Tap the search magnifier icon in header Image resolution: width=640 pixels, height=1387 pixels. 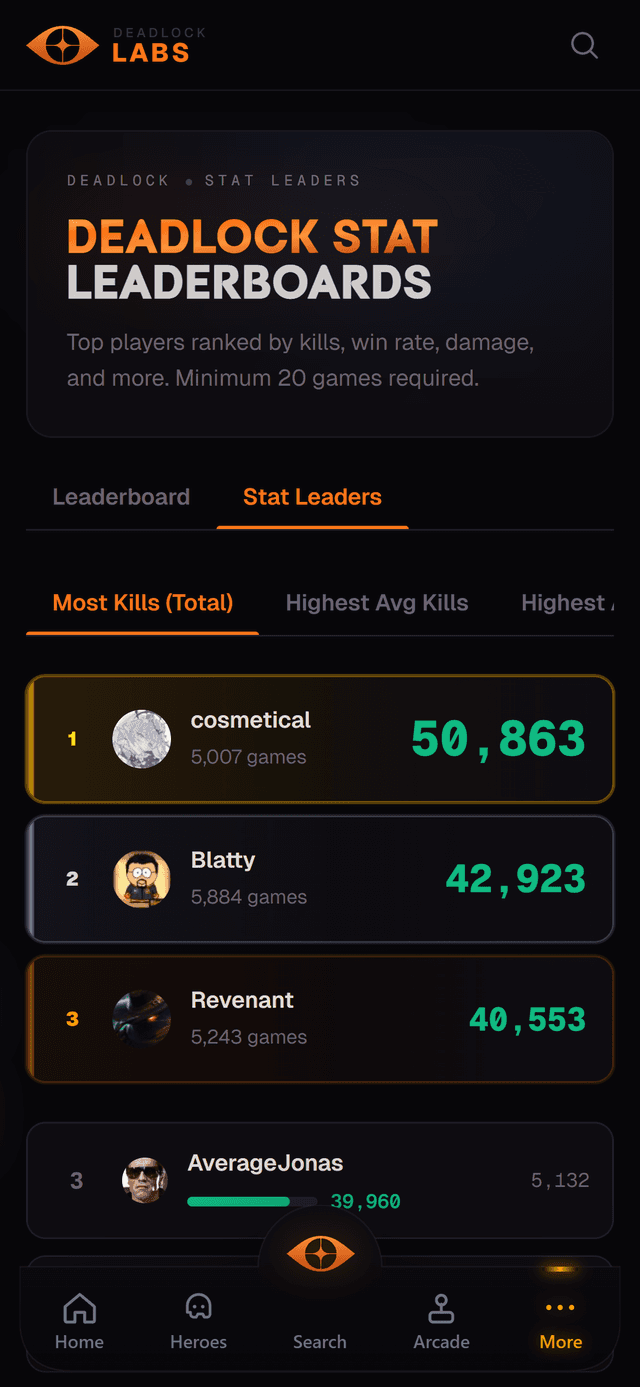584,45
